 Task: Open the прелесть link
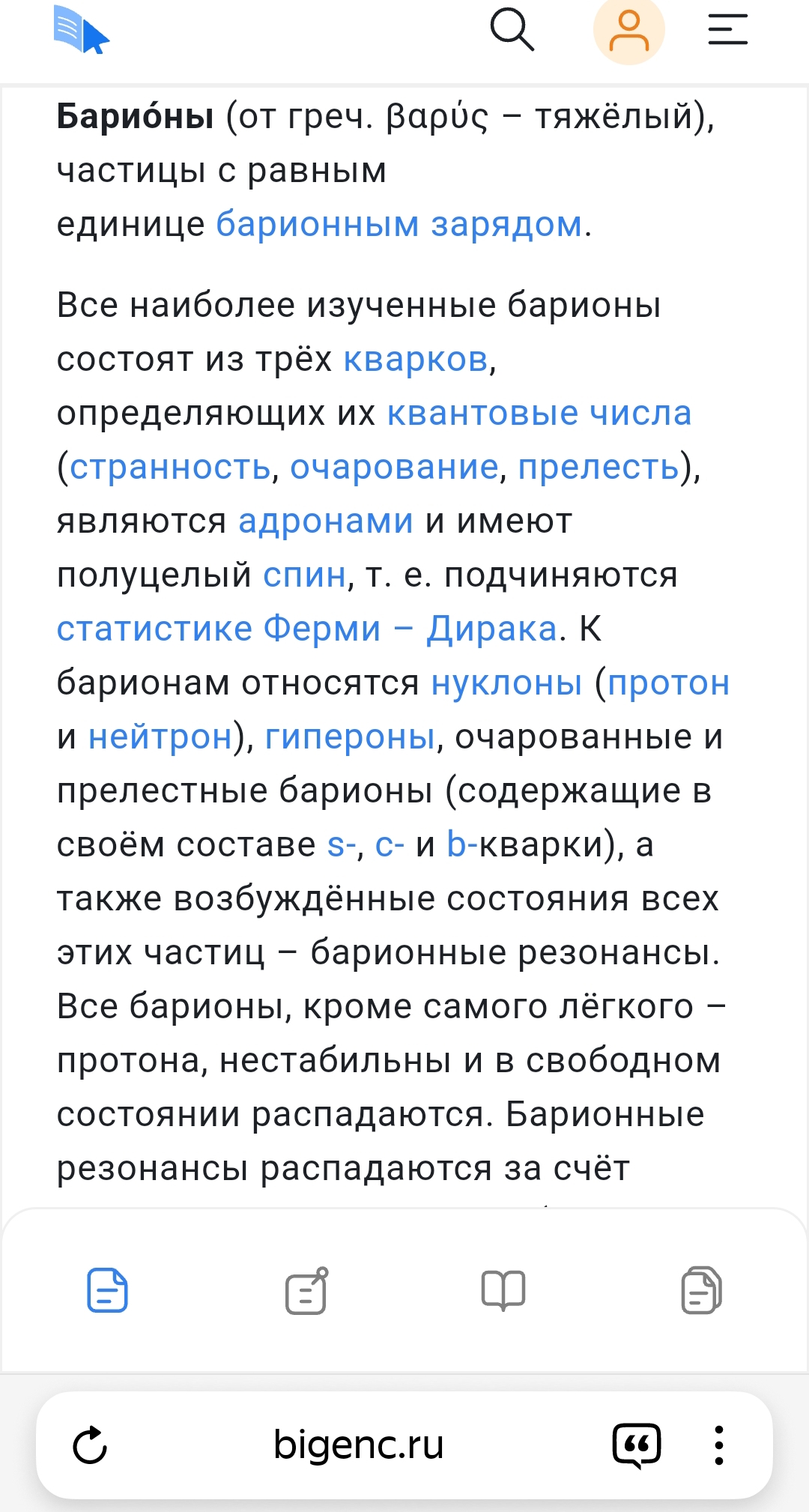pyautogui.click(x=599, y=467)
